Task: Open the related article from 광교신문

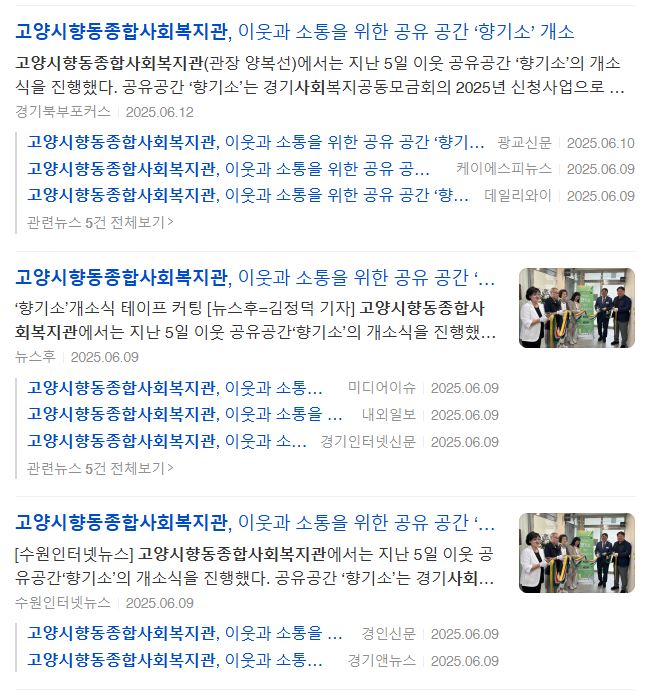Action: point(255,143)
